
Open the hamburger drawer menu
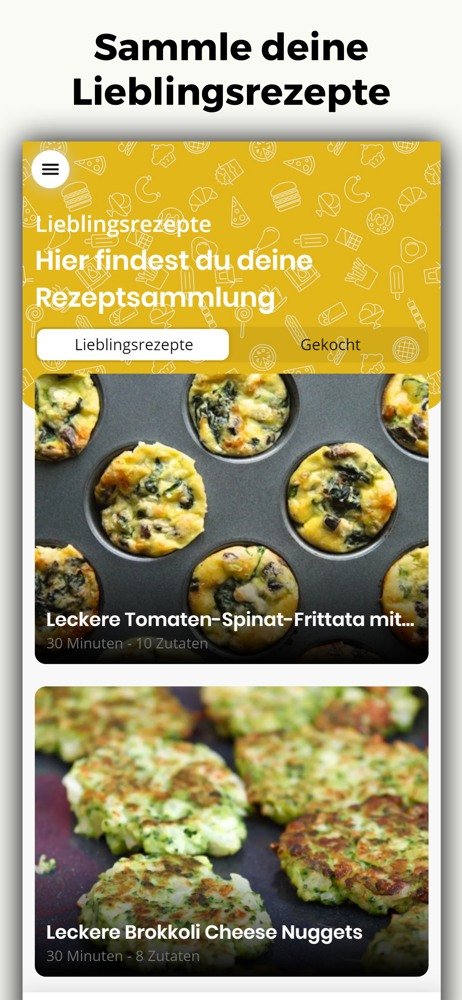[x=50, y=170]
